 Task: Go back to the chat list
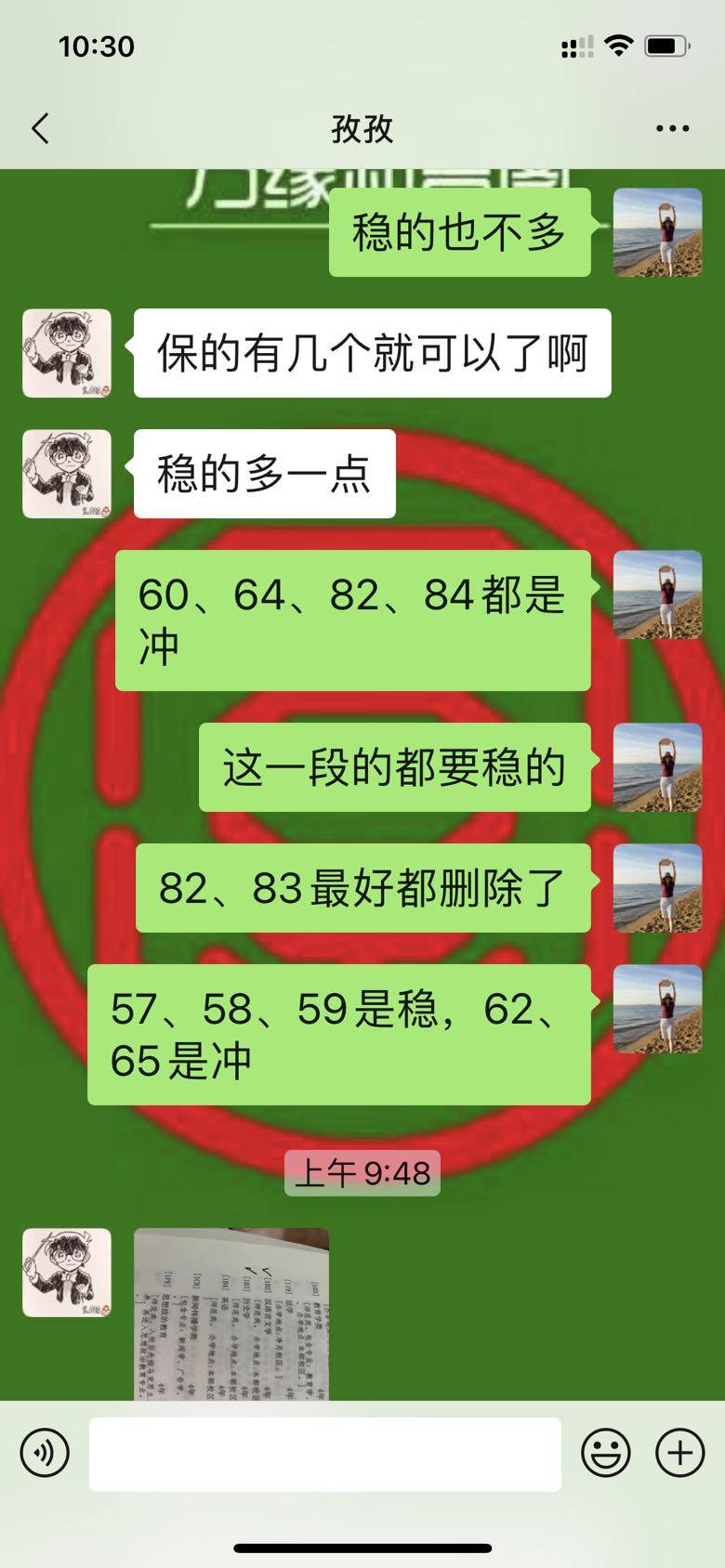pyautogui.click(x=40, y=128)
